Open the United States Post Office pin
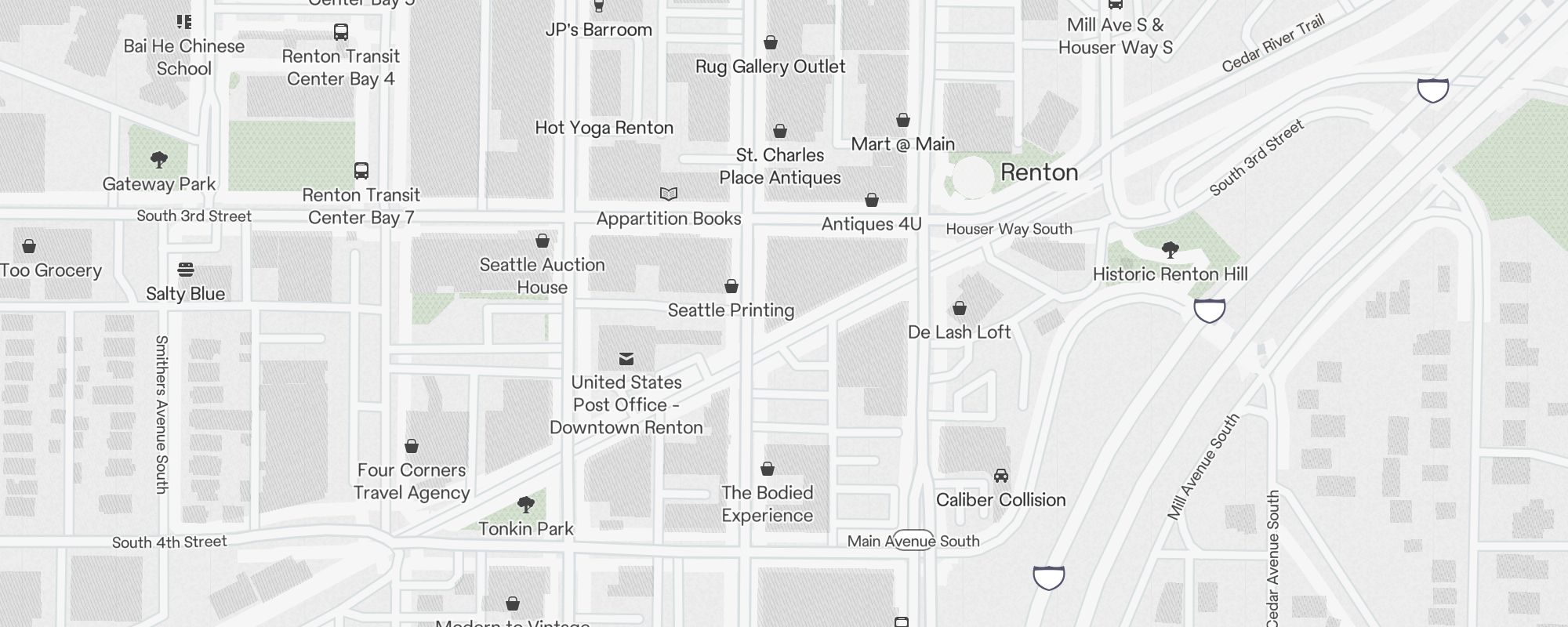This screenshot has width=1568, height=627. (x=626, y=359)
